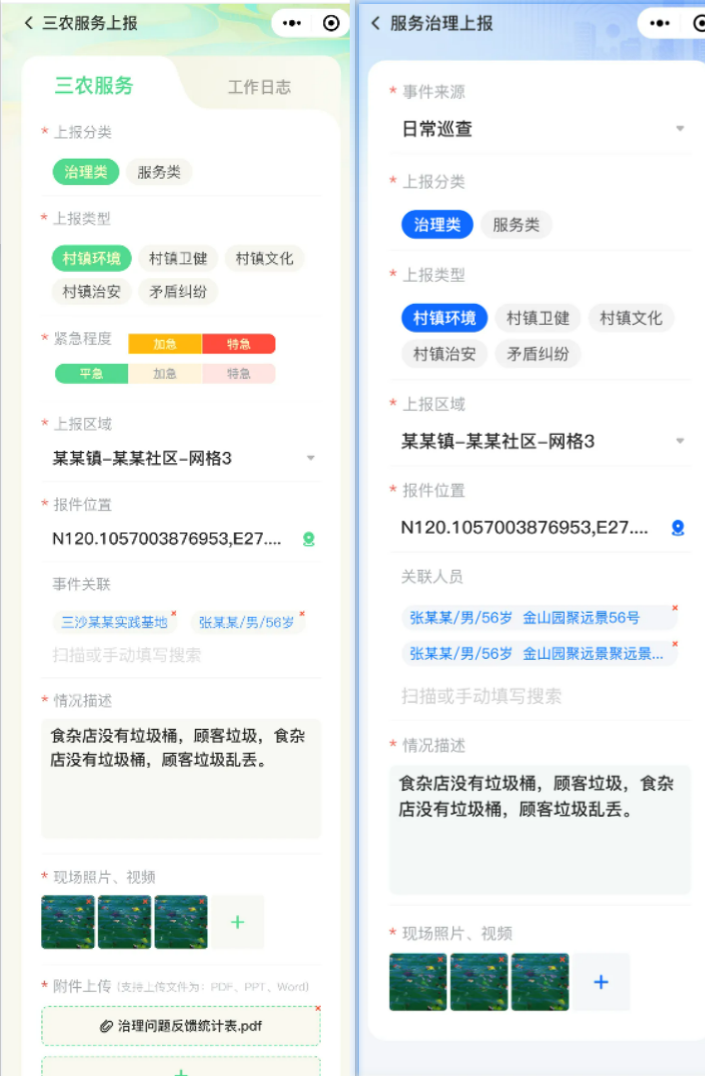This screenshot has width=705, height=1076.
Task: Tap the green location icon beside 报件位置
Action: point(308,539)
